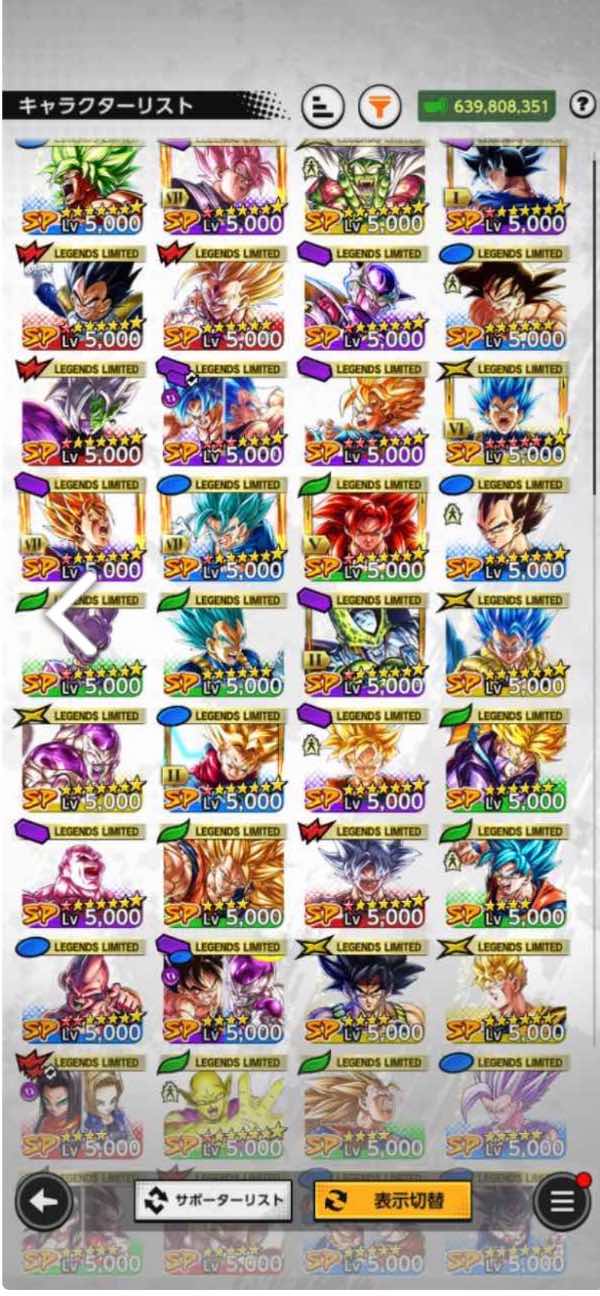Open the question mark help icon
Image resolution: width=600 pixels, height=1296 pixels.
tap(582, 105)
